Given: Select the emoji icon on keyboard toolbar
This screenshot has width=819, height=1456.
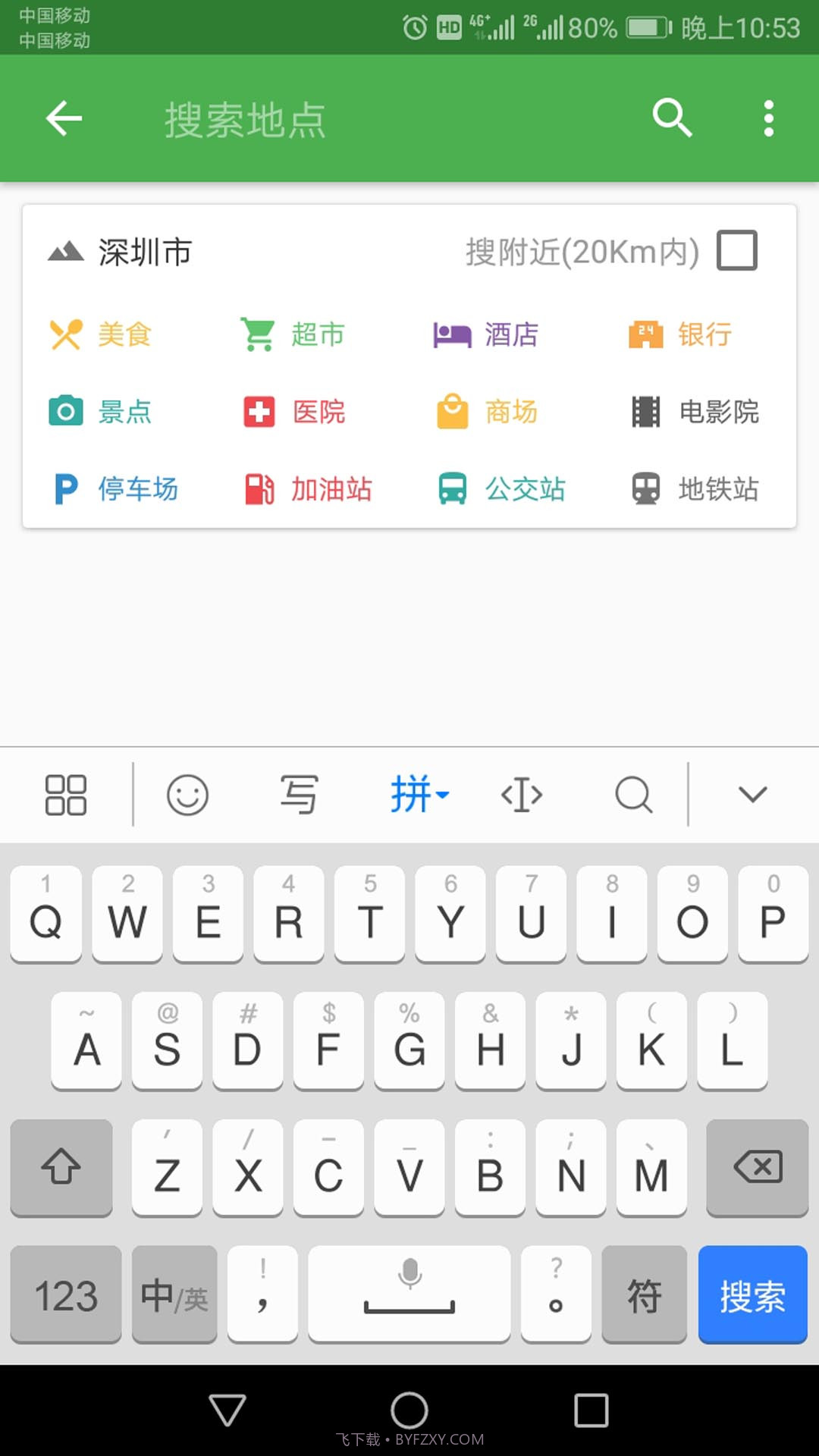Looking at the screenshot, I should click(188, 795).
